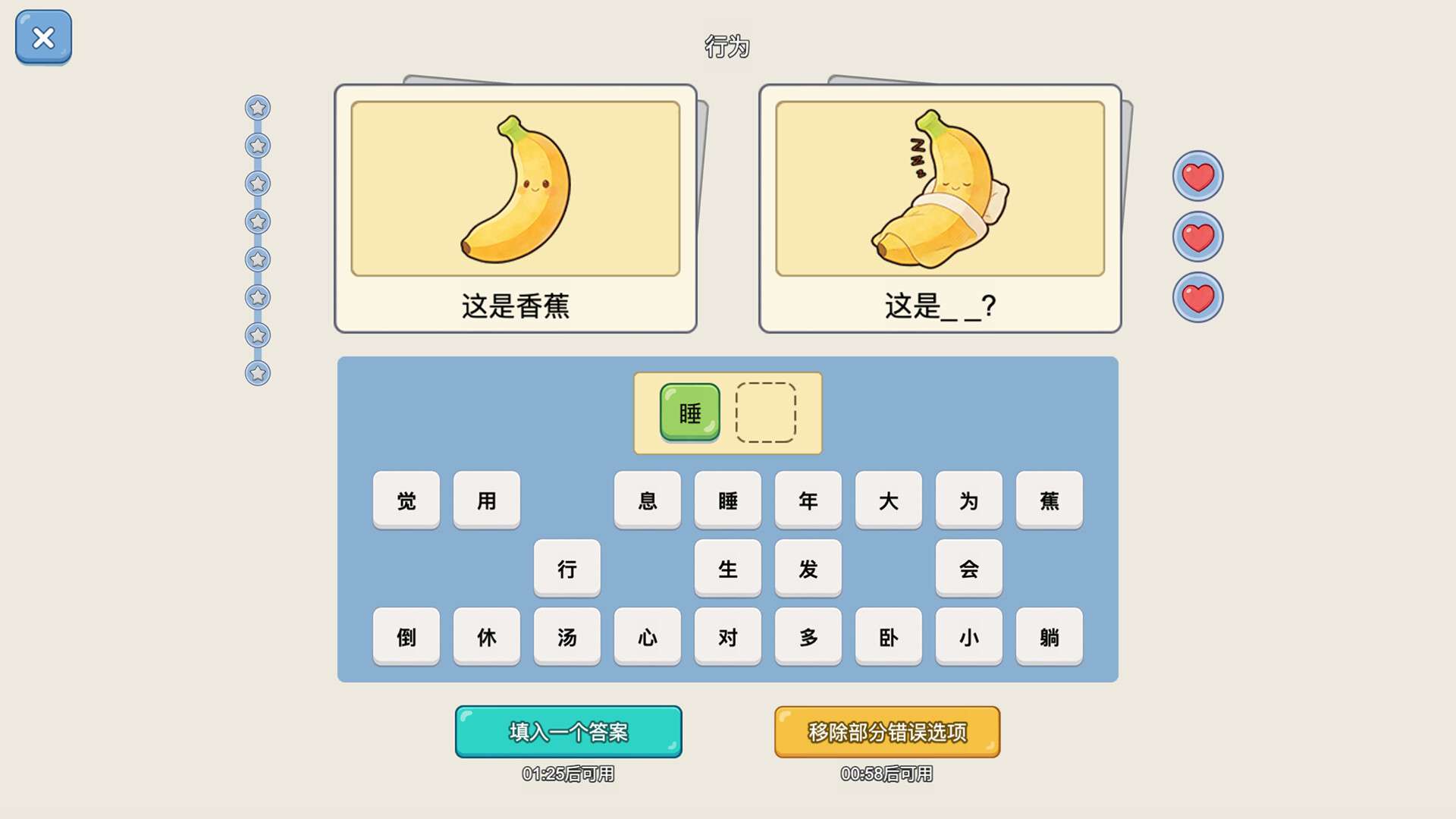Pick the 行 character tile
The image size is (1456, 819).
point(567,568)
